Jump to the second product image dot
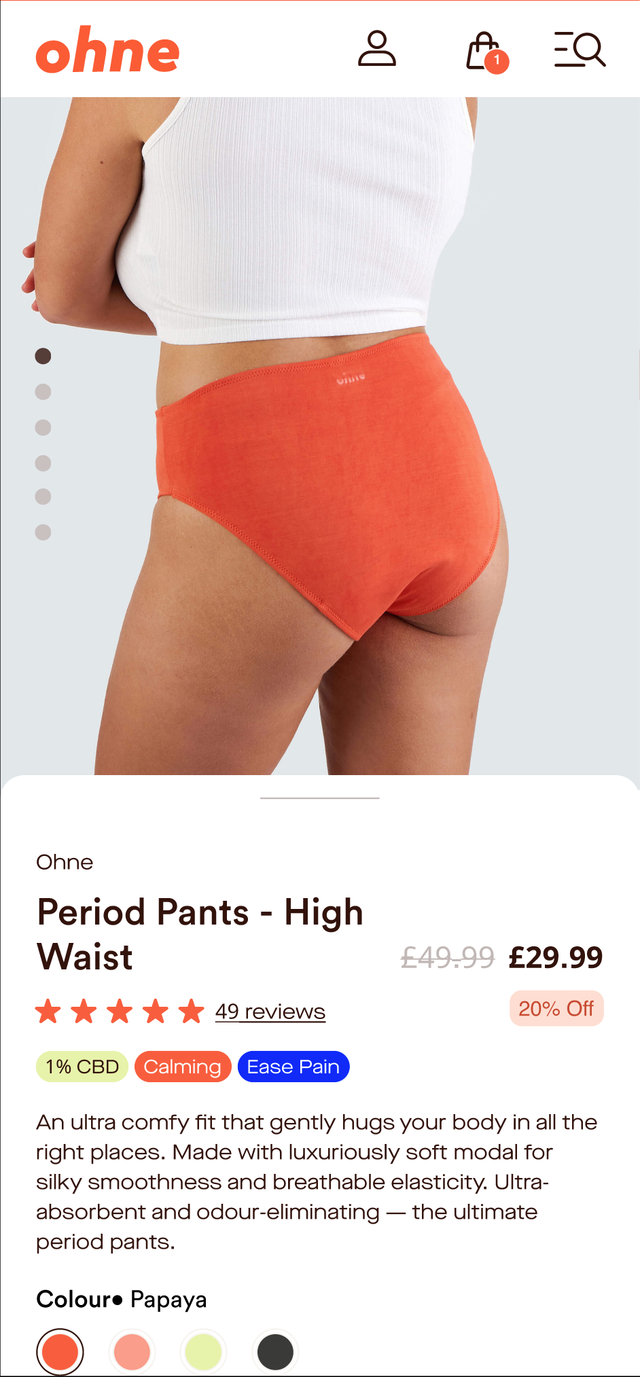The height and width of the screenshot is (1377, 640). coord(43,392)
